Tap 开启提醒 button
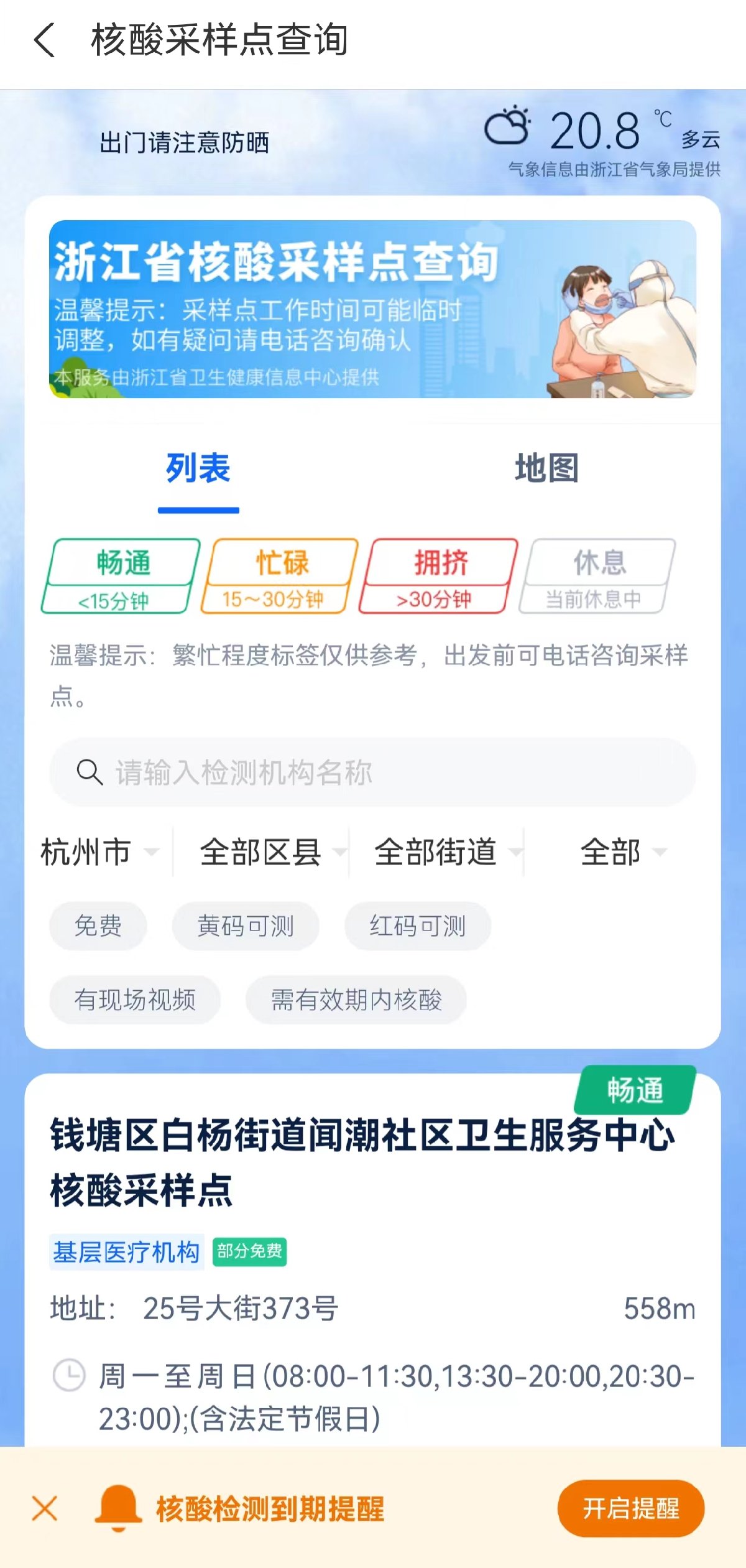Viewport: 746px width, 1568px height. click(630, 1508)
